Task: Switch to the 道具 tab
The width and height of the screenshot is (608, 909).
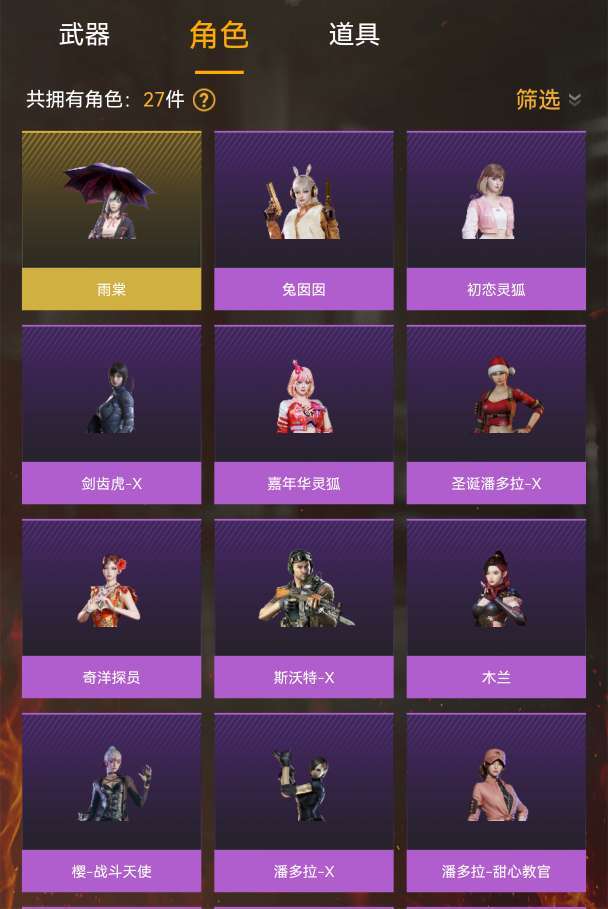Action: point(354,35)
